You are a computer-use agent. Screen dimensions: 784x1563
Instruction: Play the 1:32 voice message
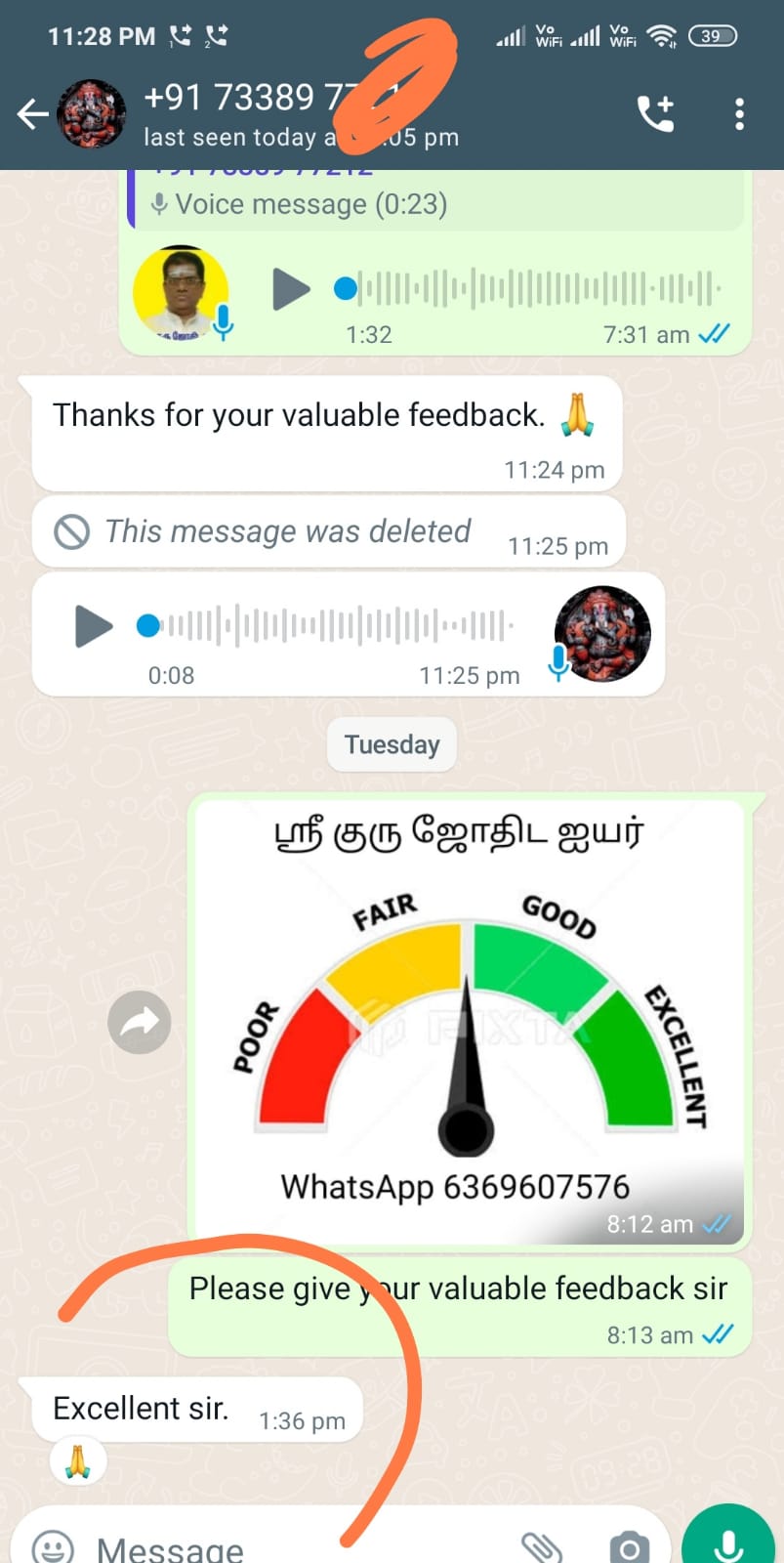[x=290, y=289]
